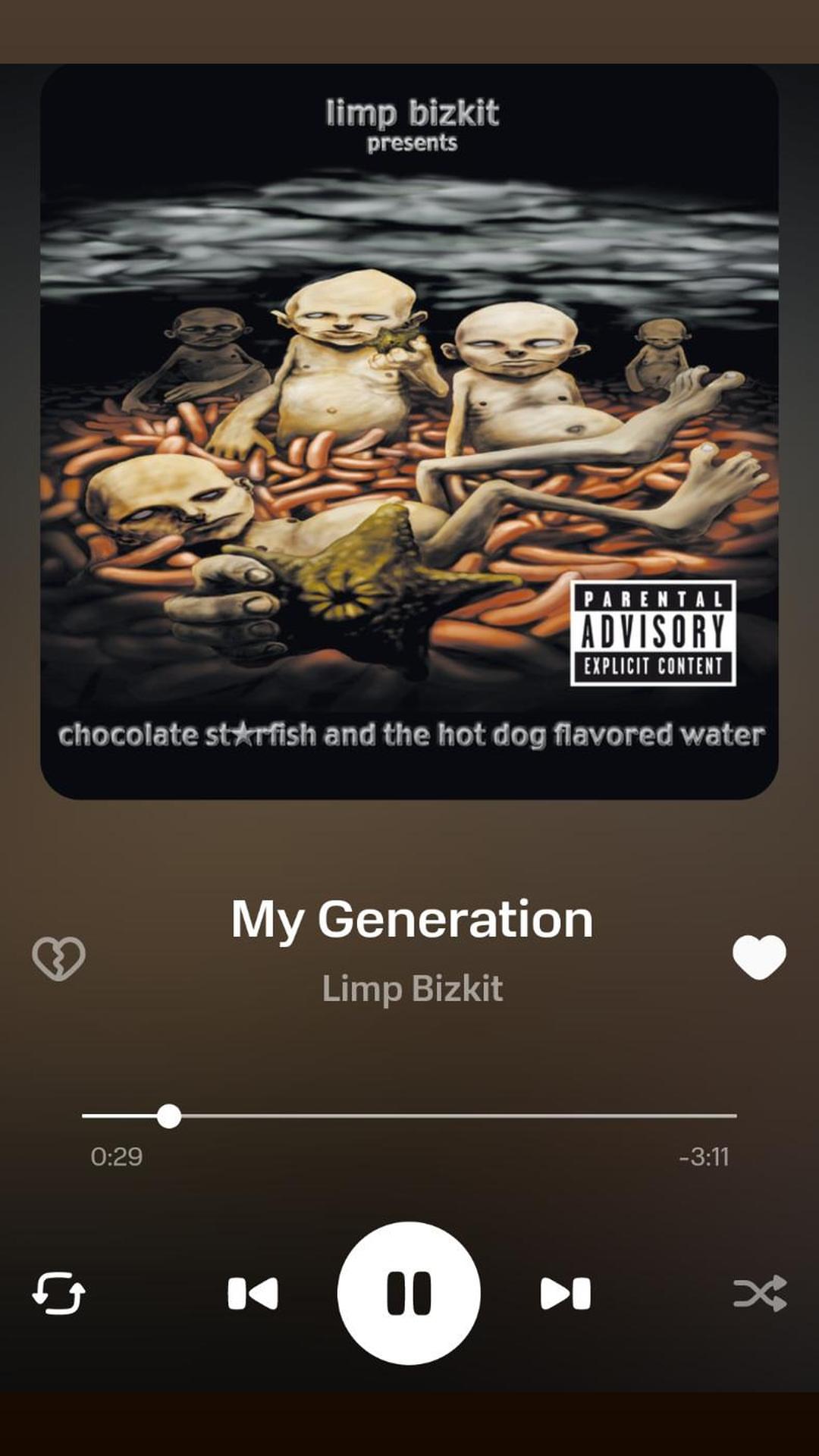Open the Limp Bizkit album cover
The image size is (819, 1456).
tap(409, 431)
